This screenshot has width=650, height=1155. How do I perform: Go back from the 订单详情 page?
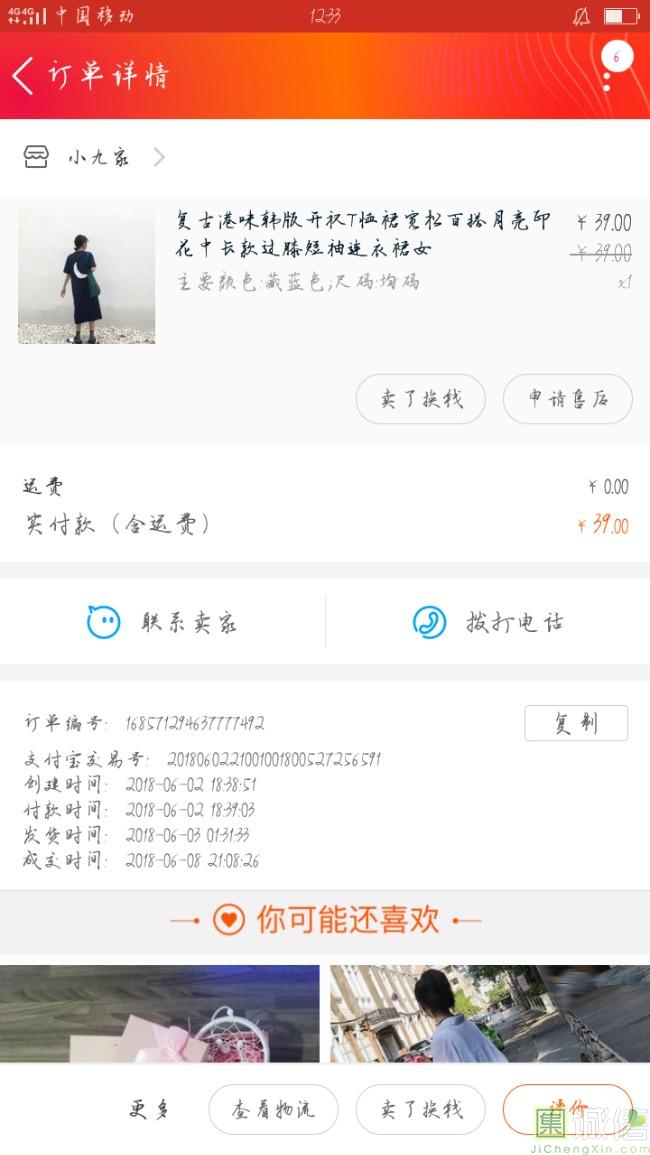24,75
